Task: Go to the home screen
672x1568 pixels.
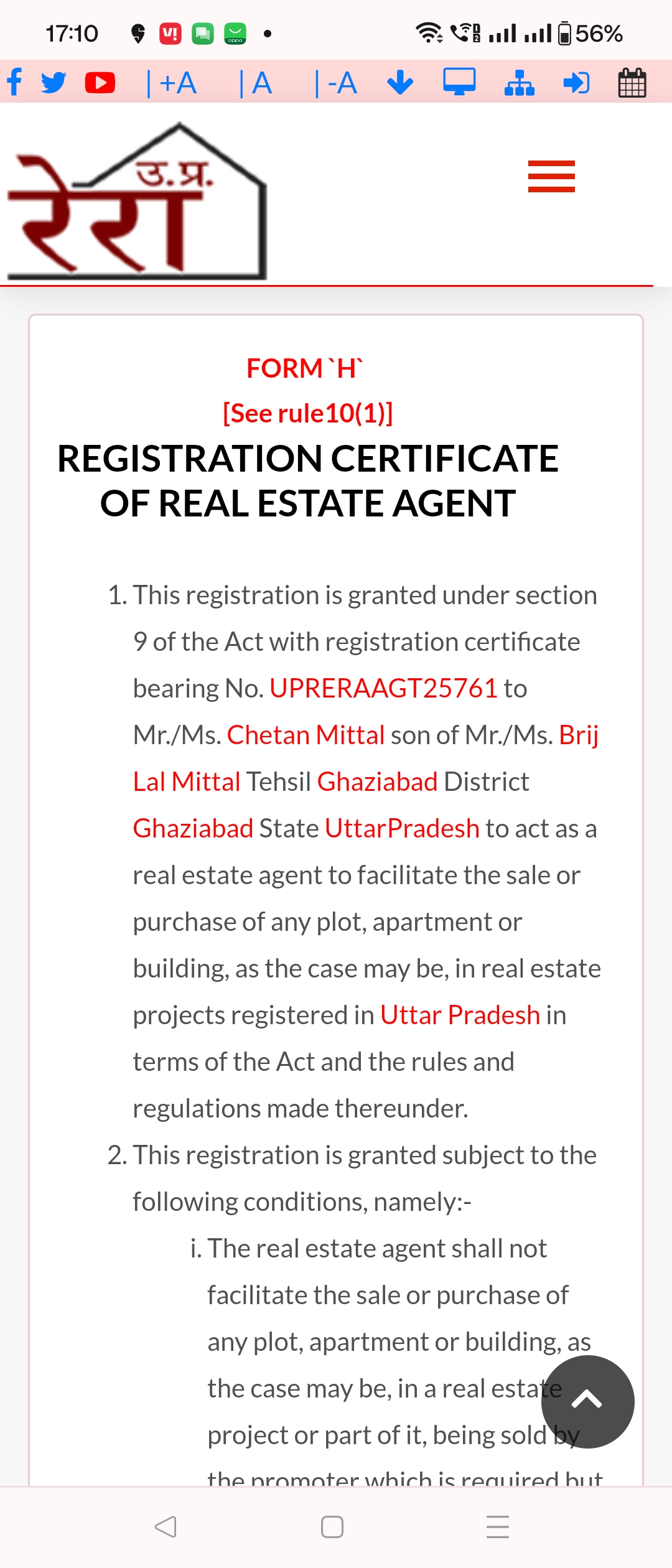Action: click(332, 1526)
